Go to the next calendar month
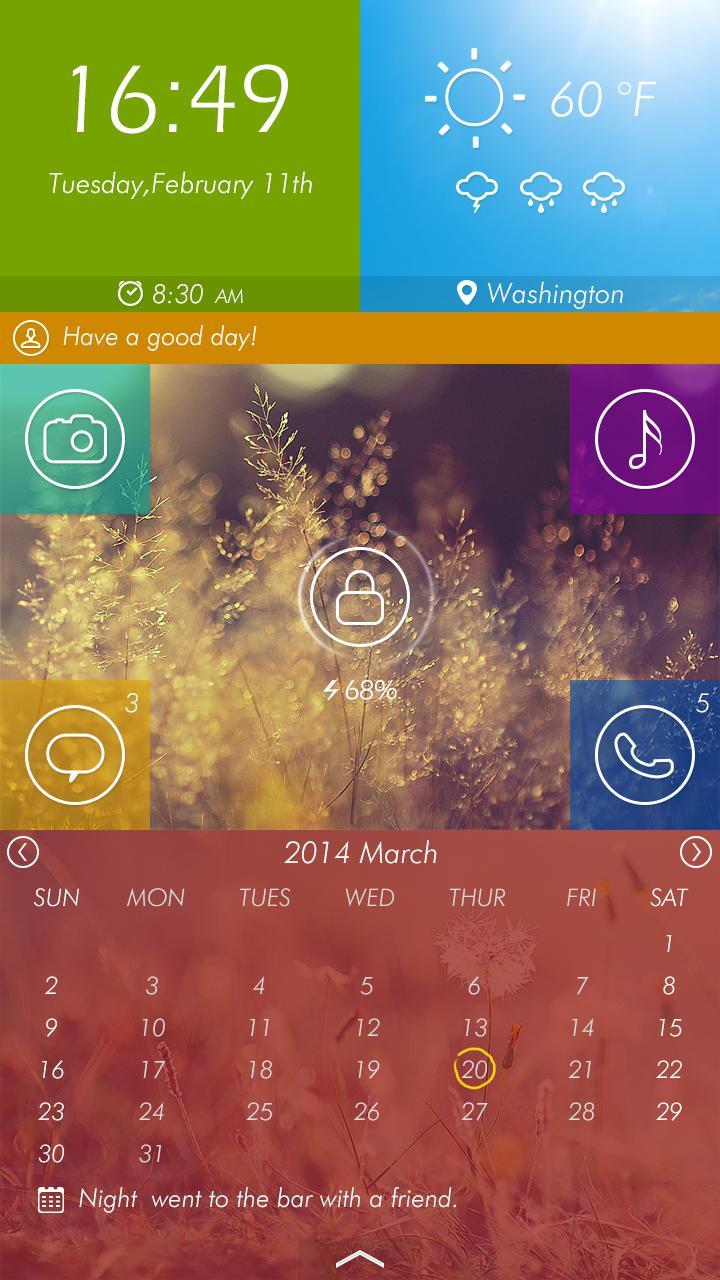The width and height of the screenshot is (720, 1280). click(x=695, y=853)
